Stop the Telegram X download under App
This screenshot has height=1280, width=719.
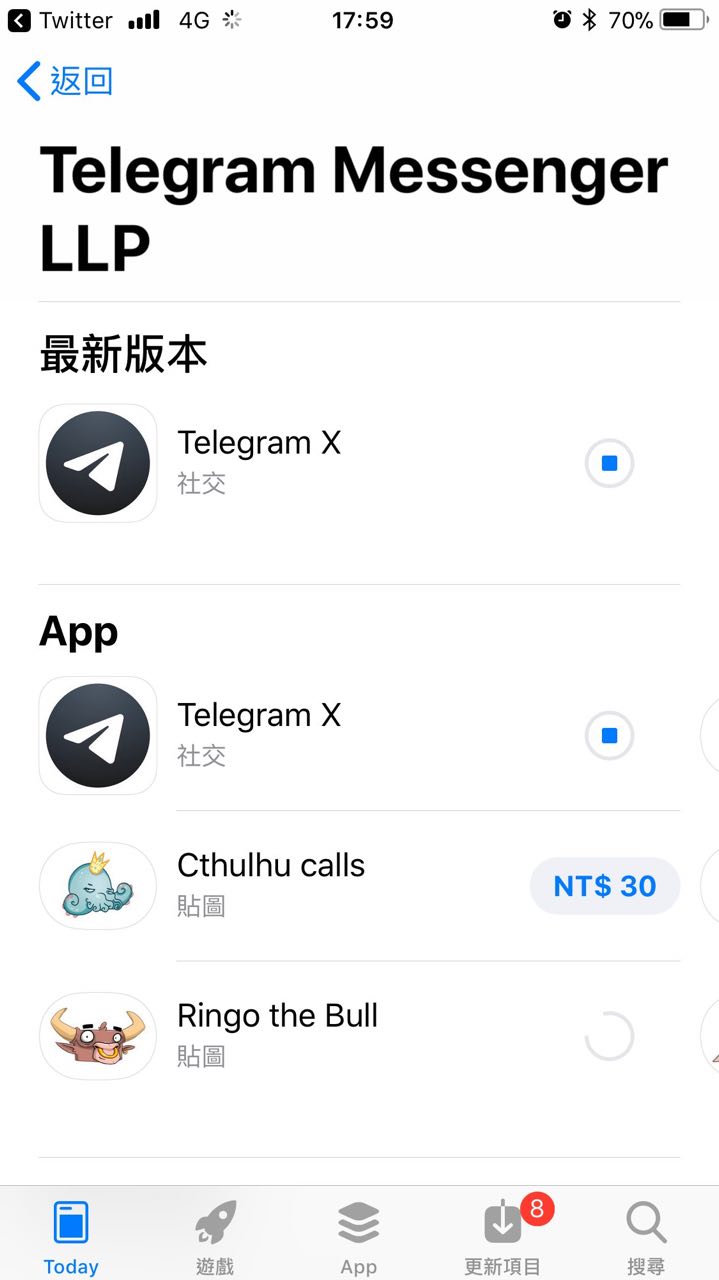tap(609, 736)
